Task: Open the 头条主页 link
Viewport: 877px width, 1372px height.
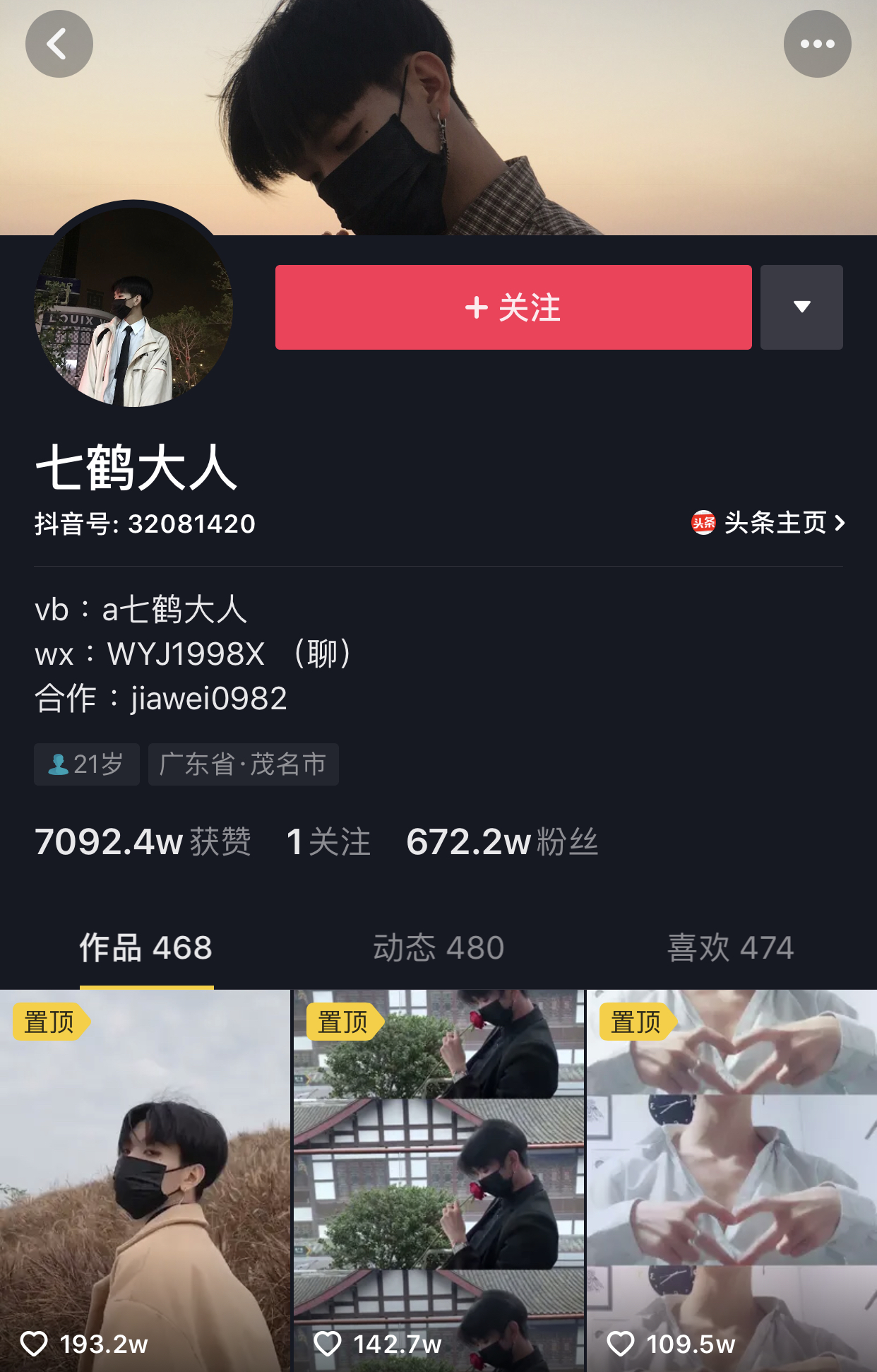Action: click(768, 523)
